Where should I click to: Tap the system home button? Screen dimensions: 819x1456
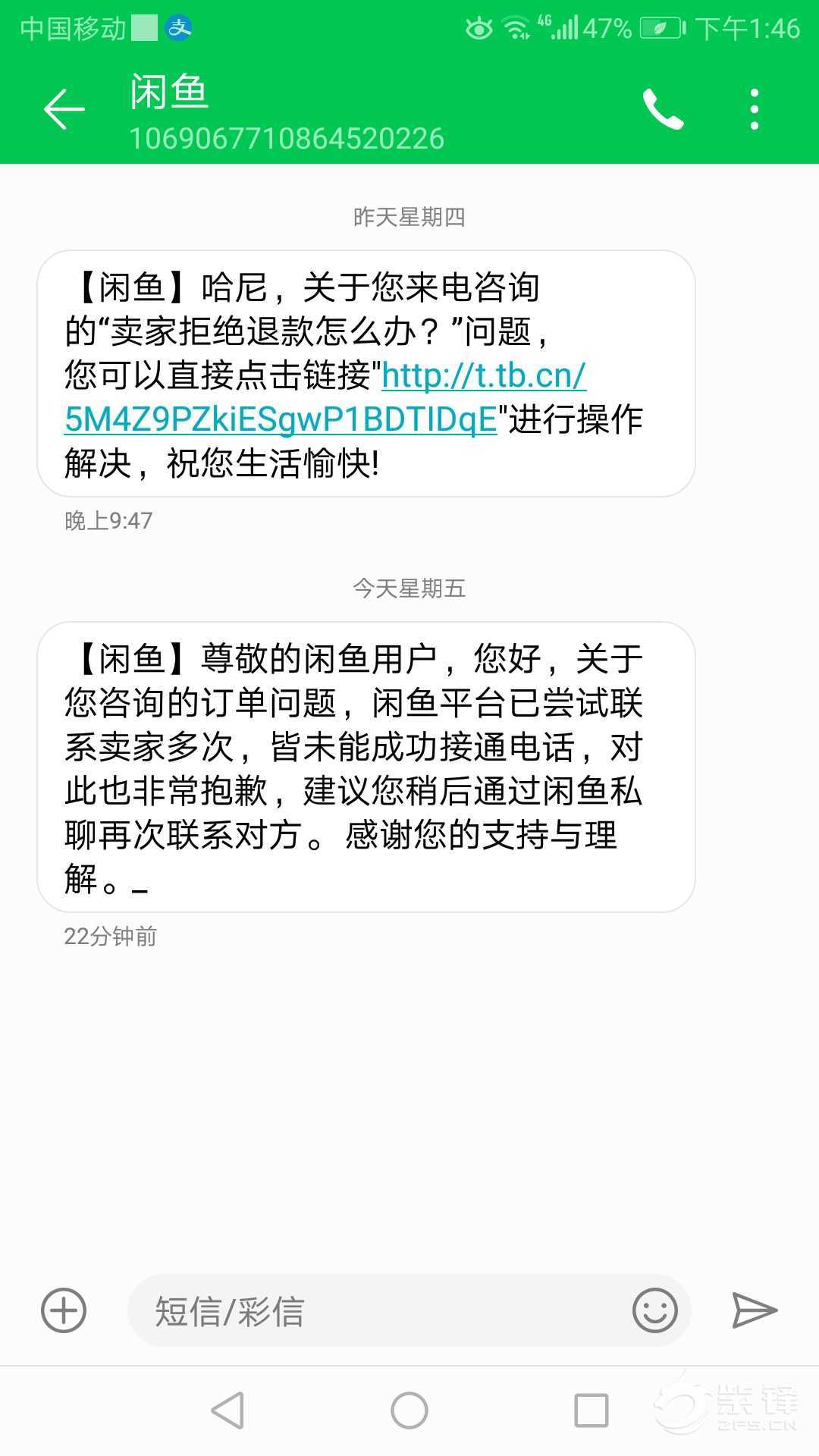[409, 1411]
